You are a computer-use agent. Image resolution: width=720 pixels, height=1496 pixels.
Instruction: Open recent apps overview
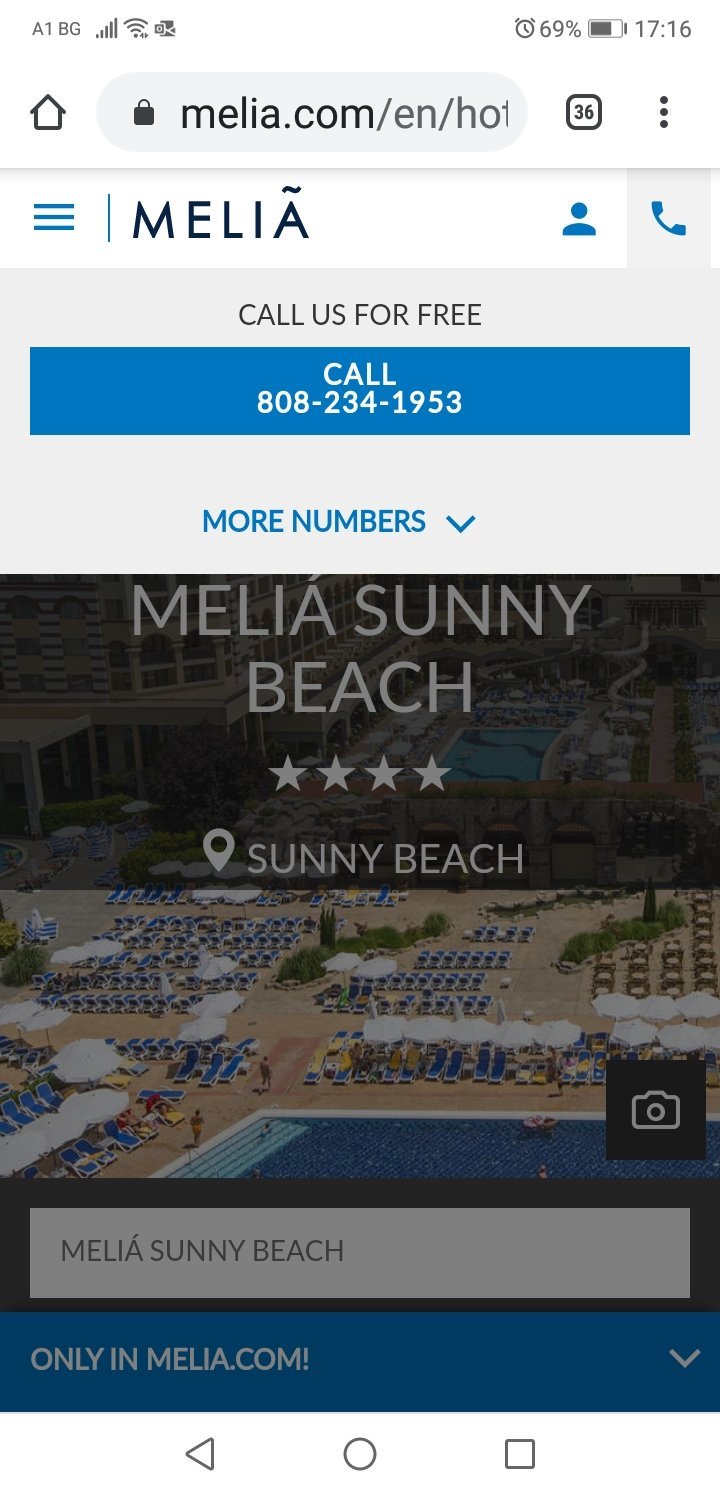pos(519,1453)
